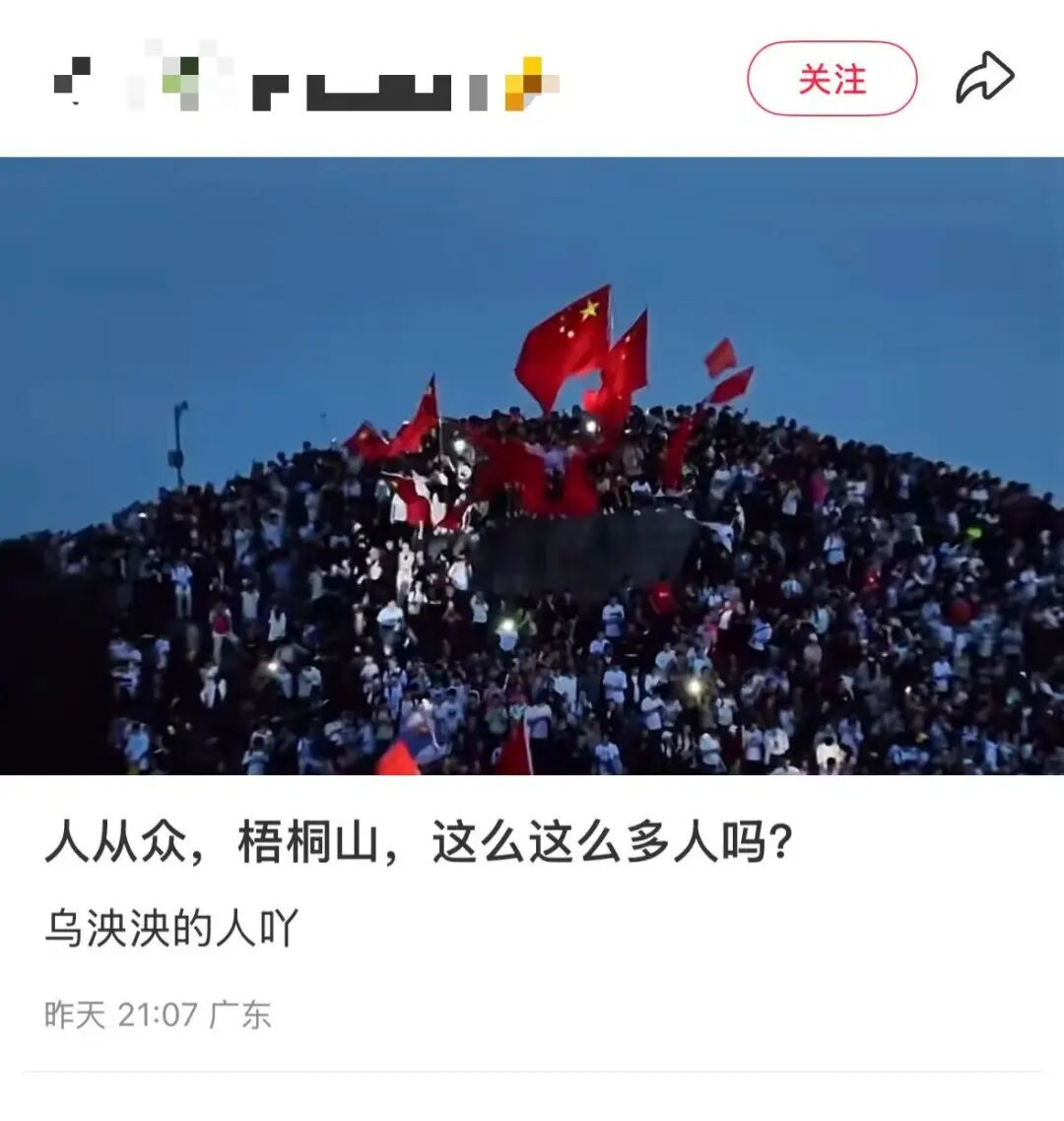Screen dimensions: 1064x1121
Task: Open the 梧桐山 crowd photo full screen
Action: (532, 466)
